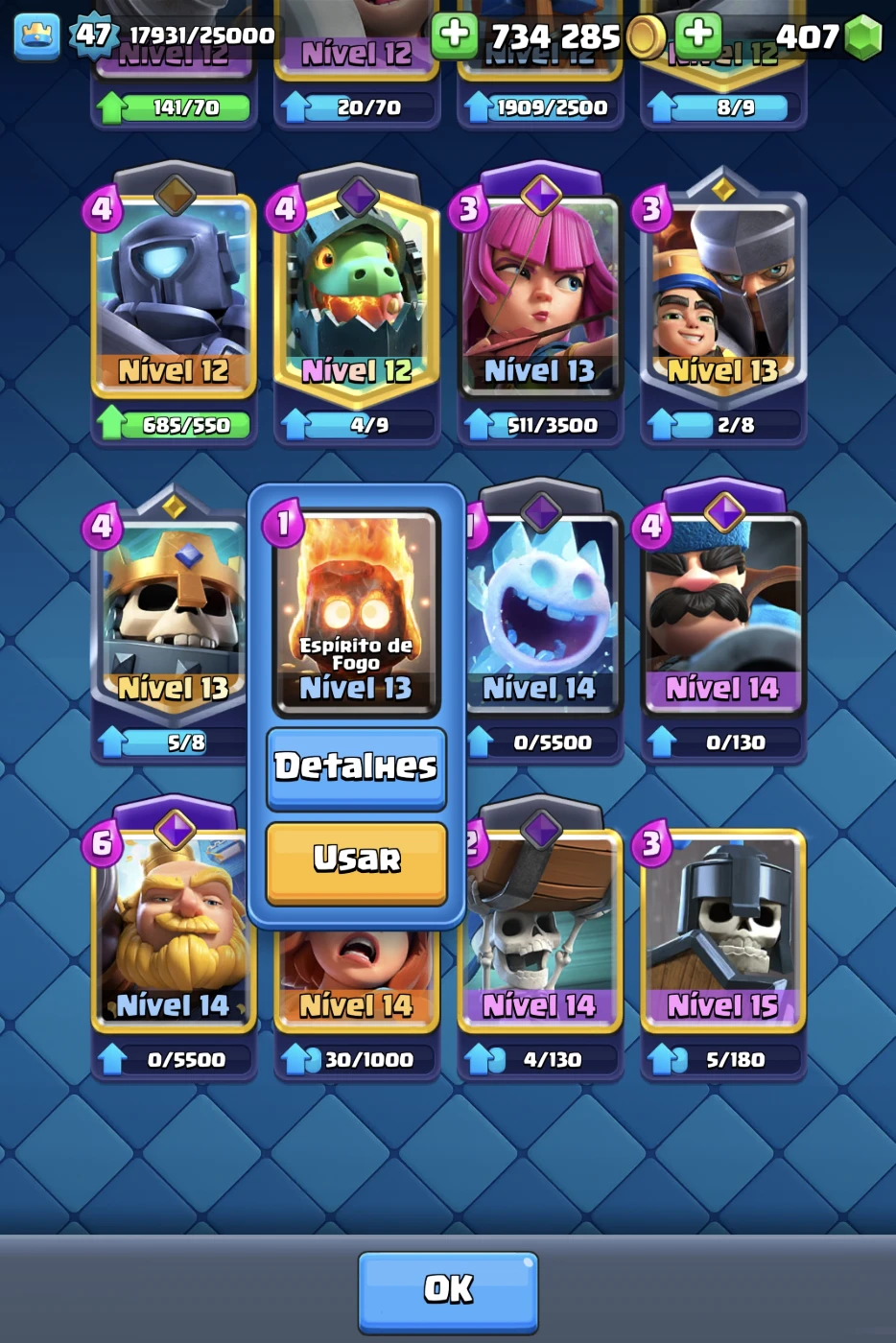The image size is (896, 1343).
Task: Confirm with the OK button
Action: point(447,1289)
